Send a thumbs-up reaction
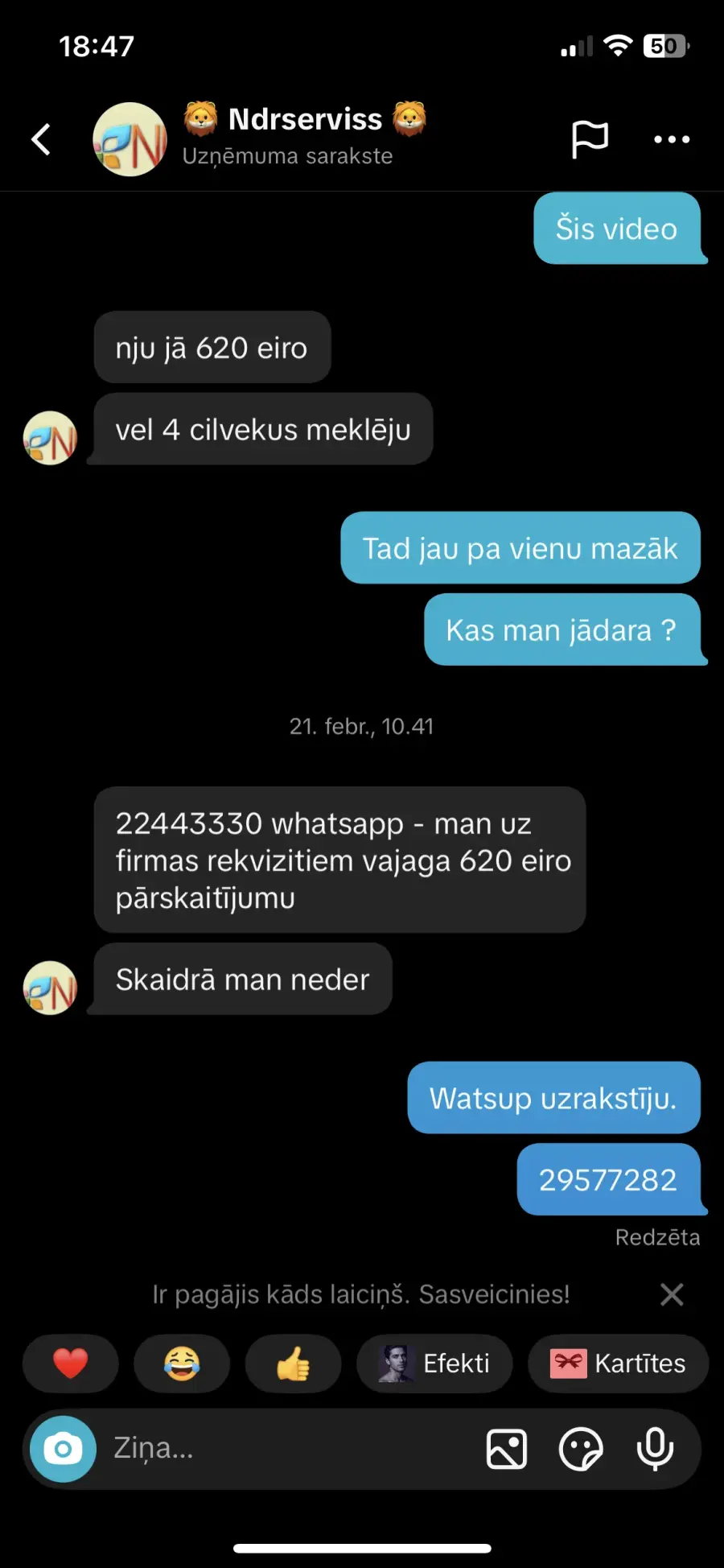 (x=293, y=1364)
